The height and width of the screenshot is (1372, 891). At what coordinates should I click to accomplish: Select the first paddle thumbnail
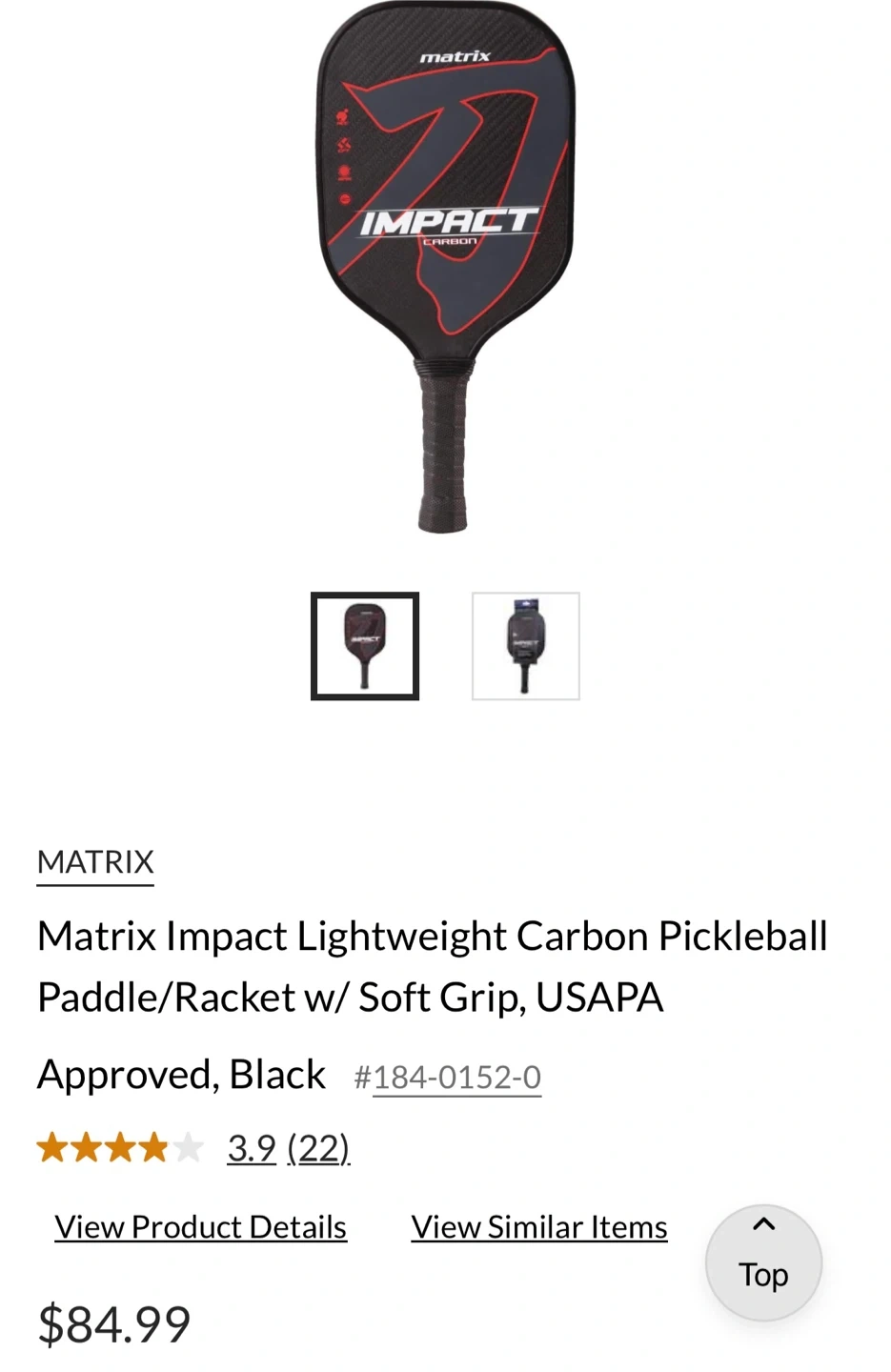(x=365, y=646)
